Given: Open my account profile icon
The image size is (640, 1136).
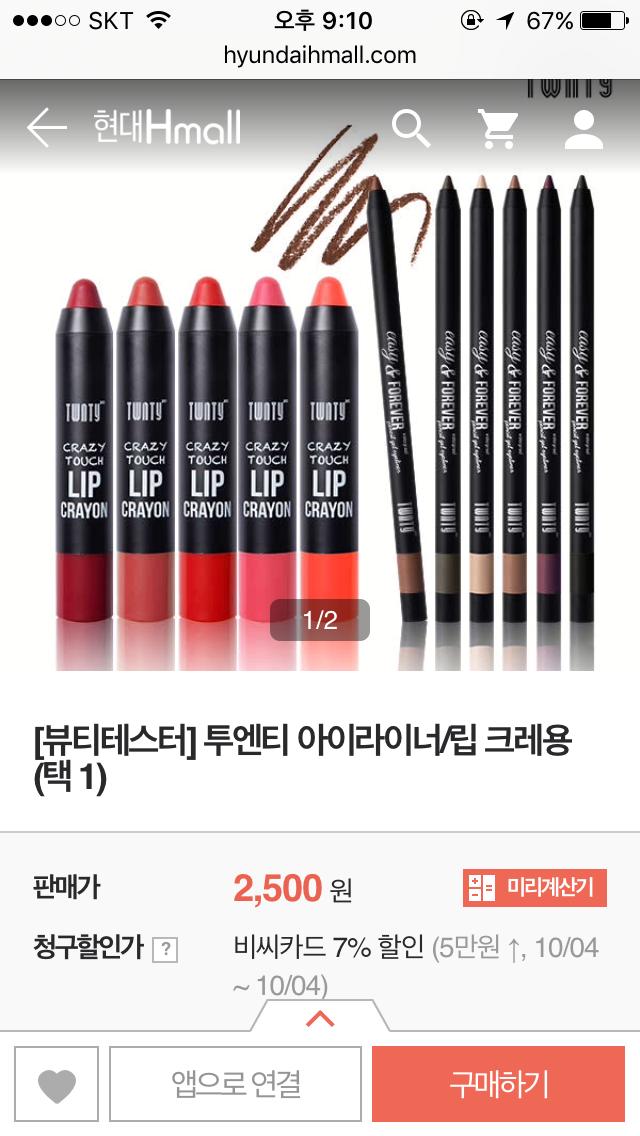Looking at the screenshot, I should coord(584,129).
